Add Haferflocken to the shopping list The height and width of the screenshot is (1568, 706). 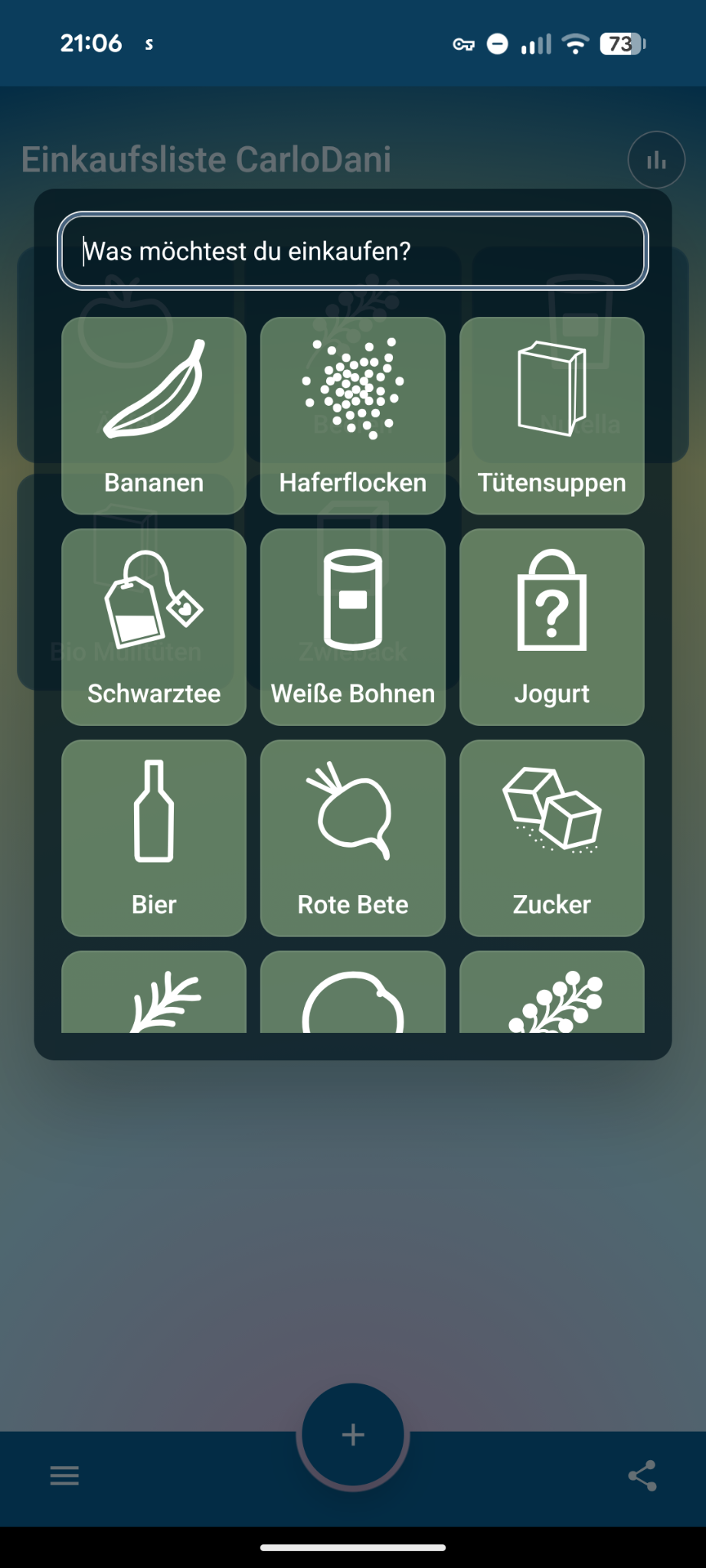pos(352,416)
